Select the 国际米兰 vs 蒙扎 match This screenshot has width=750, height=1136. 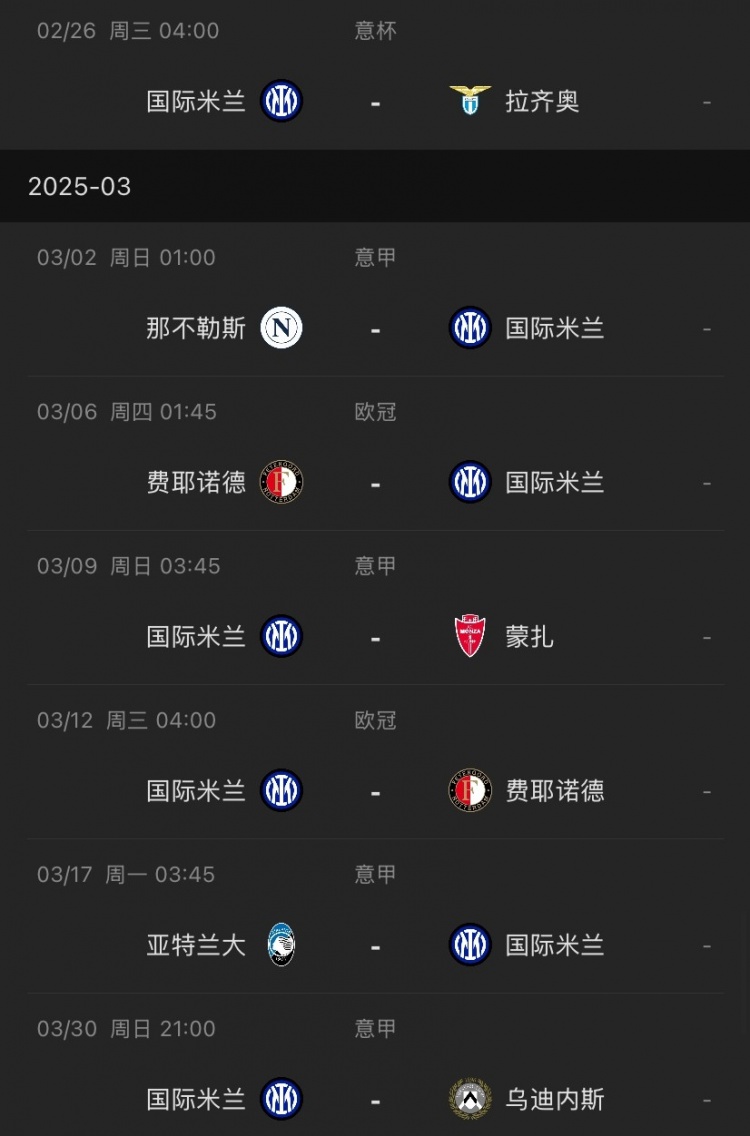point(375,636)
